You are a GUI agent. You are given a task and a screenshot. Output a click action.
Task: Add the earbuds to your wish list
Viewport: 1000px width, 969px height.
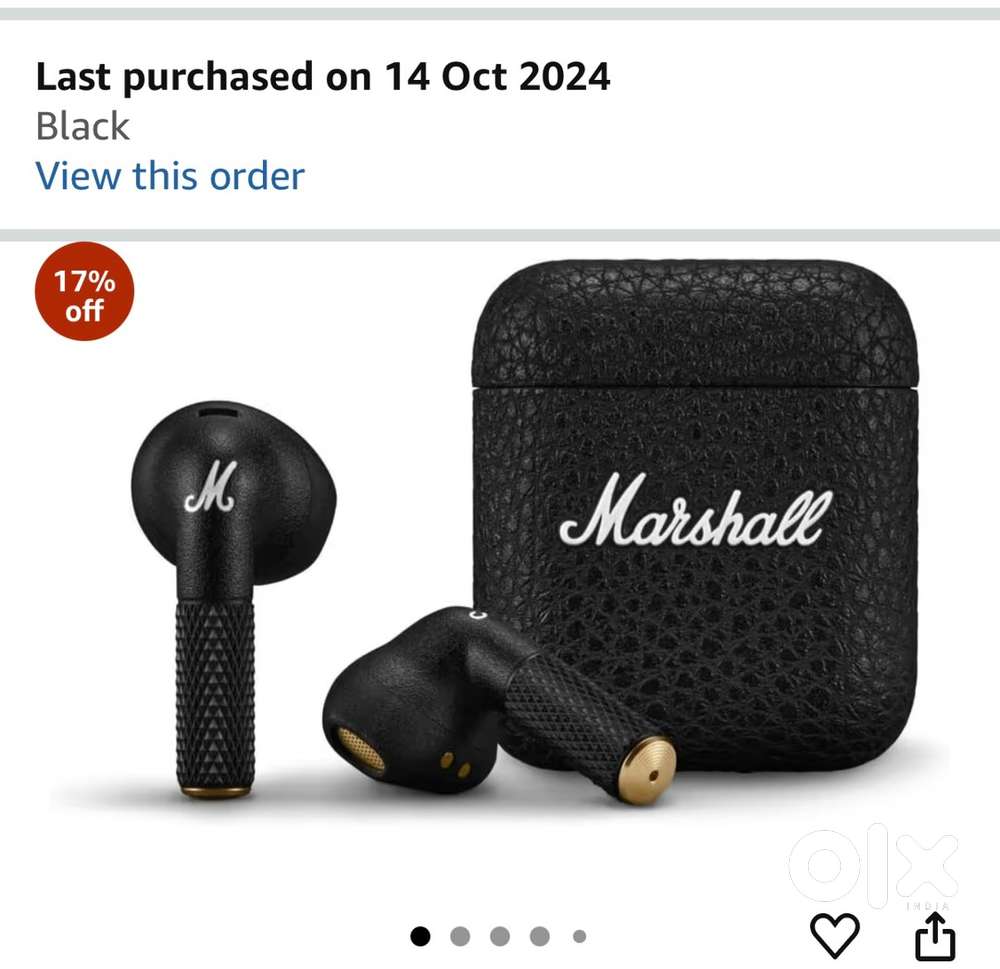click(833, 936)
